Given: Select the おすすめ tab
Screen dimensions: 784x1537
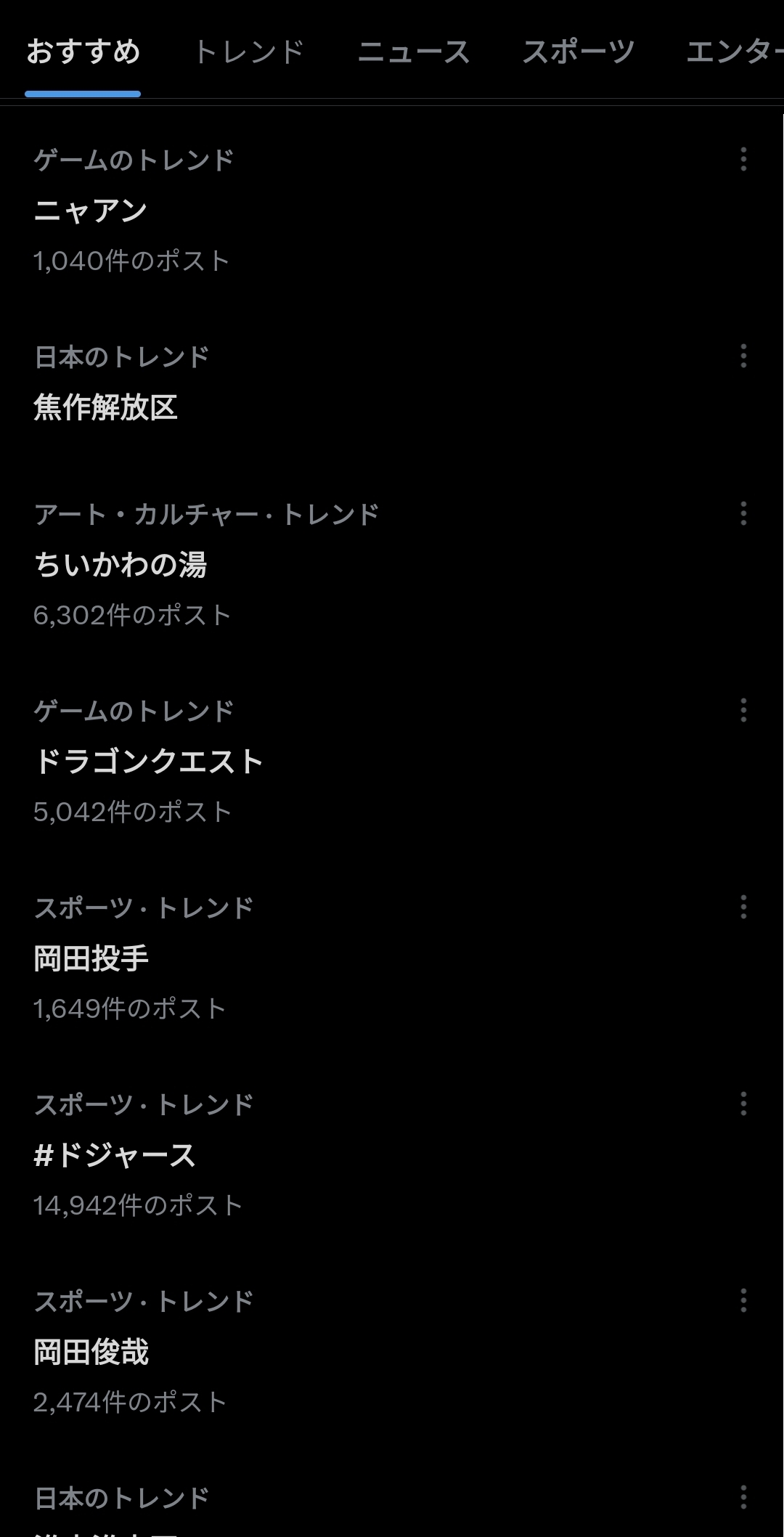Looking at the screenshot, I should 83,52.
